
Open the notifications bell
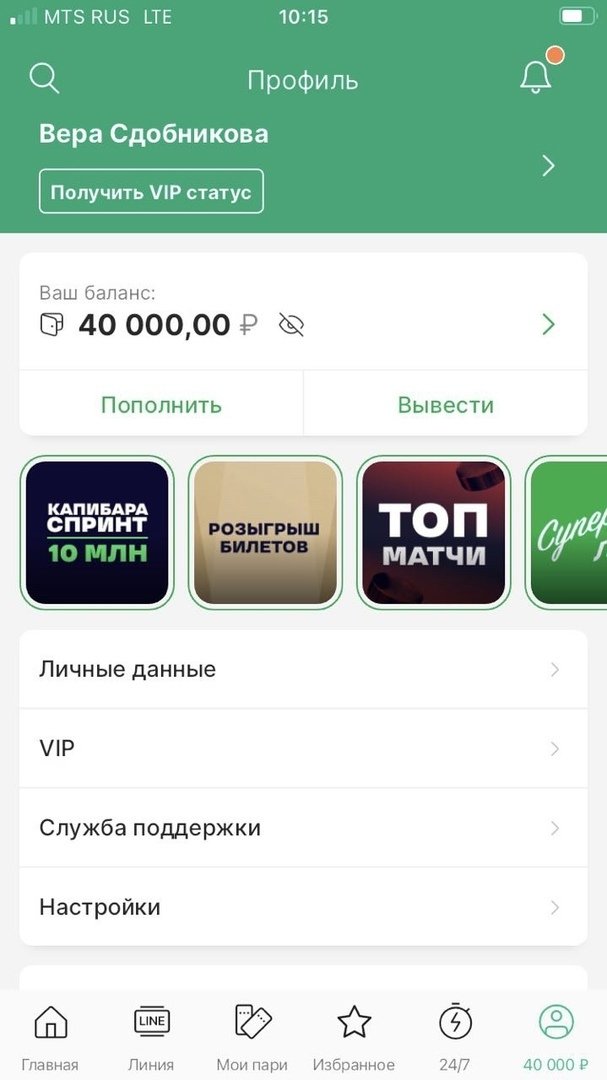coord(536,77)
